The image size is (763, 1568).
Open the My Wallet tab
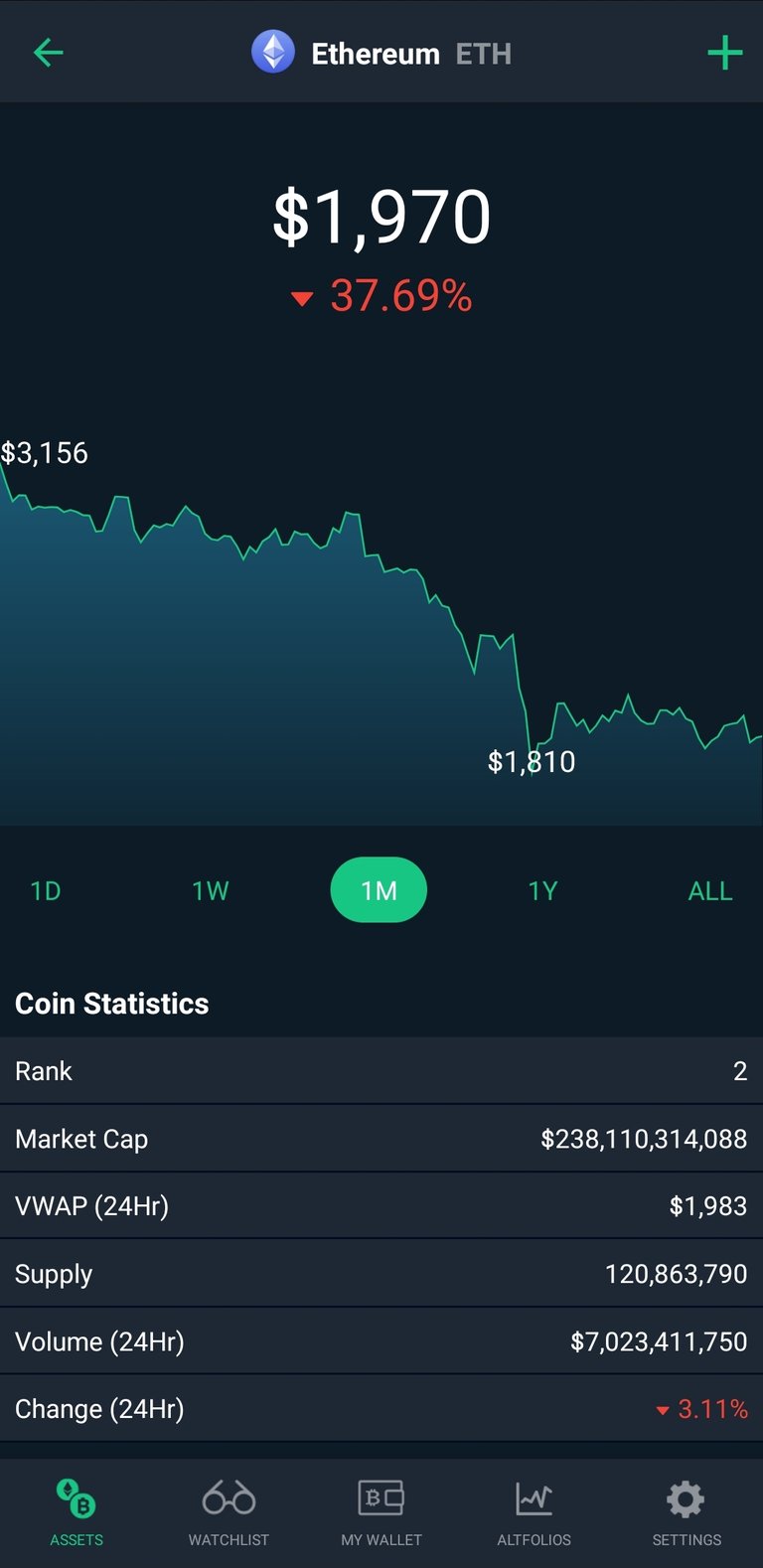pyautogui.click(x=381, y=1512)
